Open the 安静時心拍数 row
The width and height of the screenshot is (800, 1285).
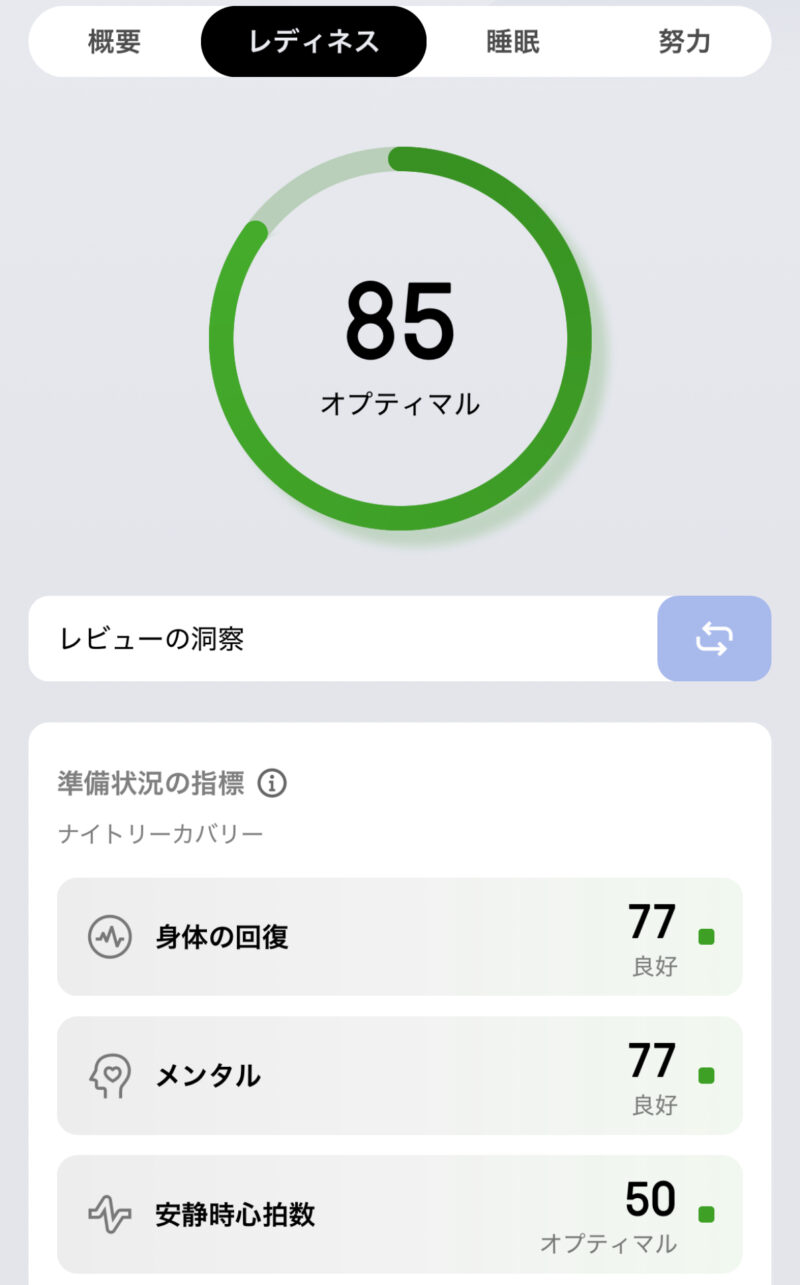[400, 1214]
